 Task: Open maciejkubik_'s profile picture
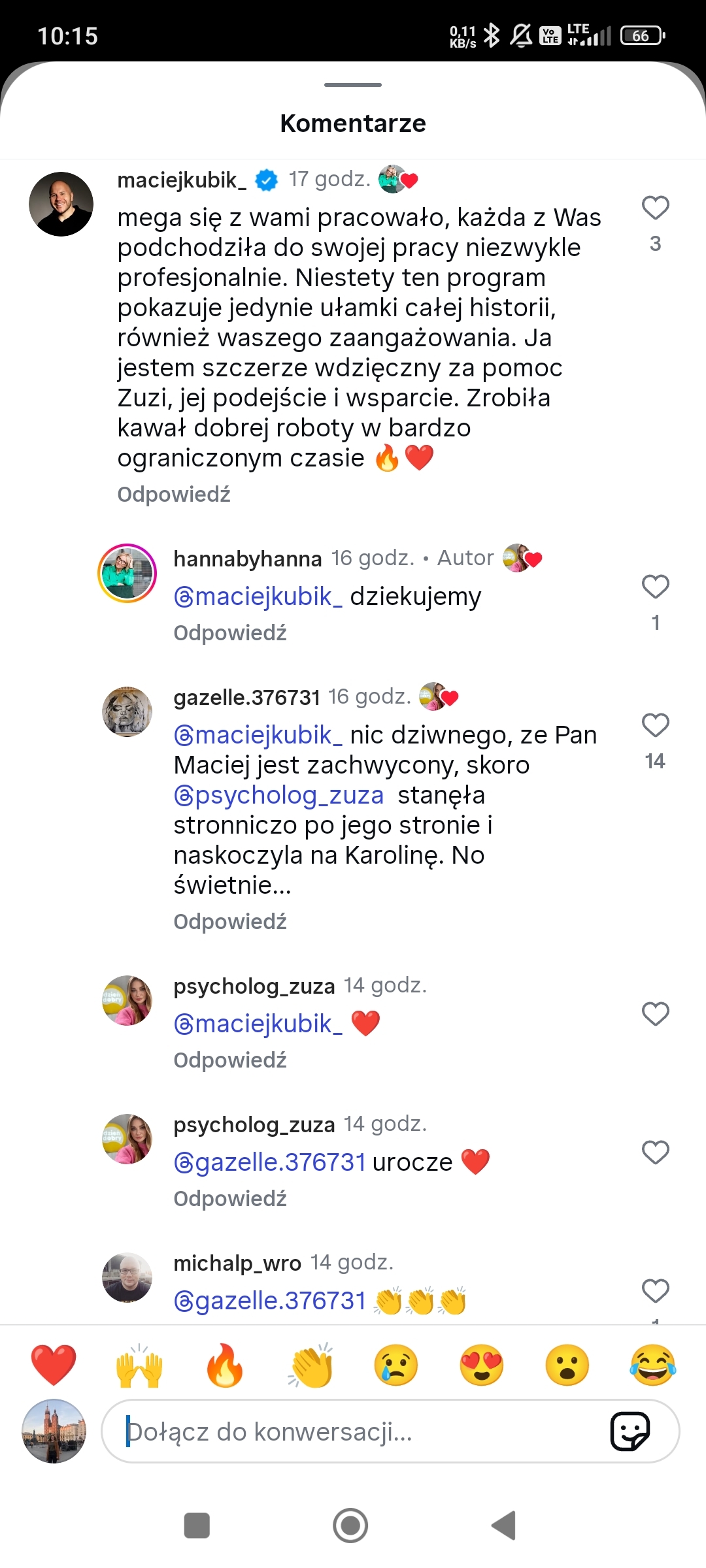(61, 204)
